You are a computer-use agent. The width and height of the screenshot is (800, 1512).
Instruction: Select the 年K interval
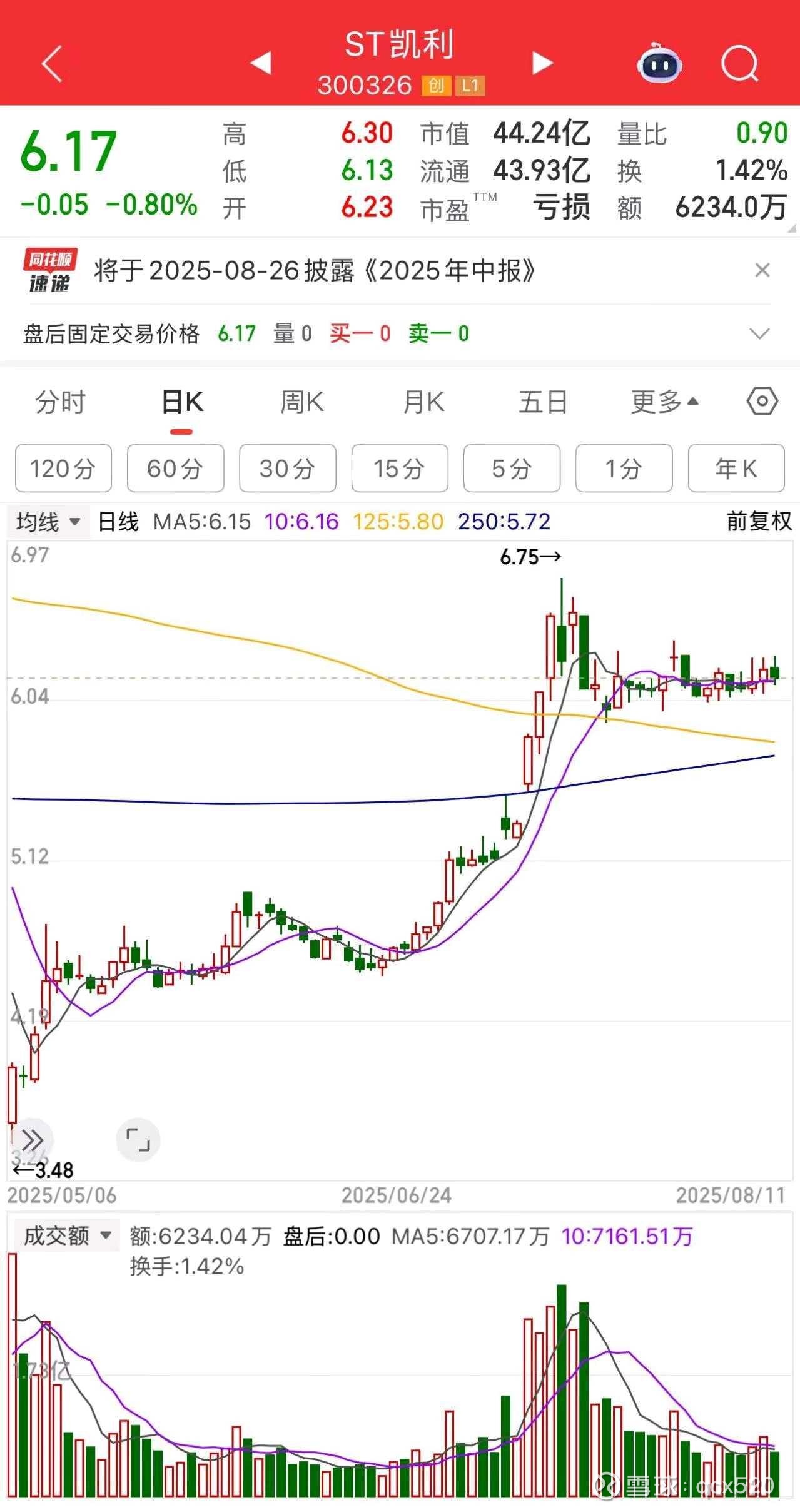736,469
